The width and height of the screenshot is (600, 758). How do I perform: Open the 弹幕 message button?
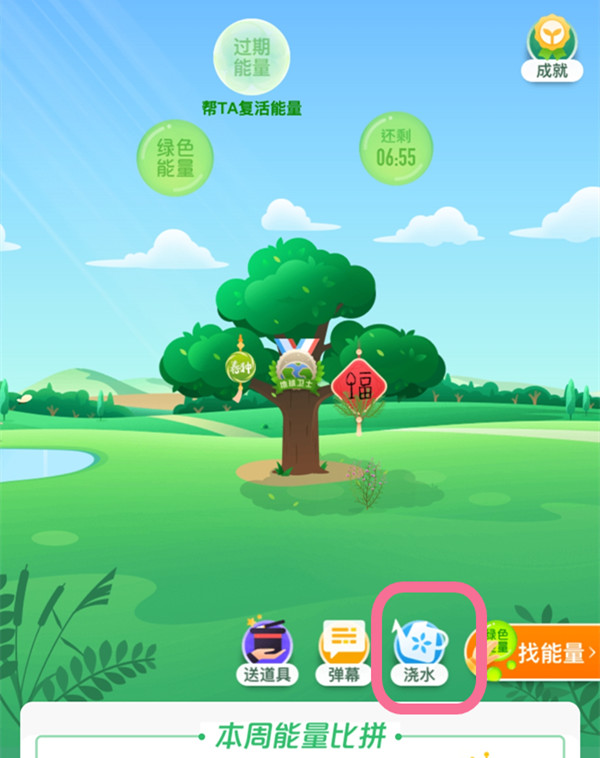(343, 653)
